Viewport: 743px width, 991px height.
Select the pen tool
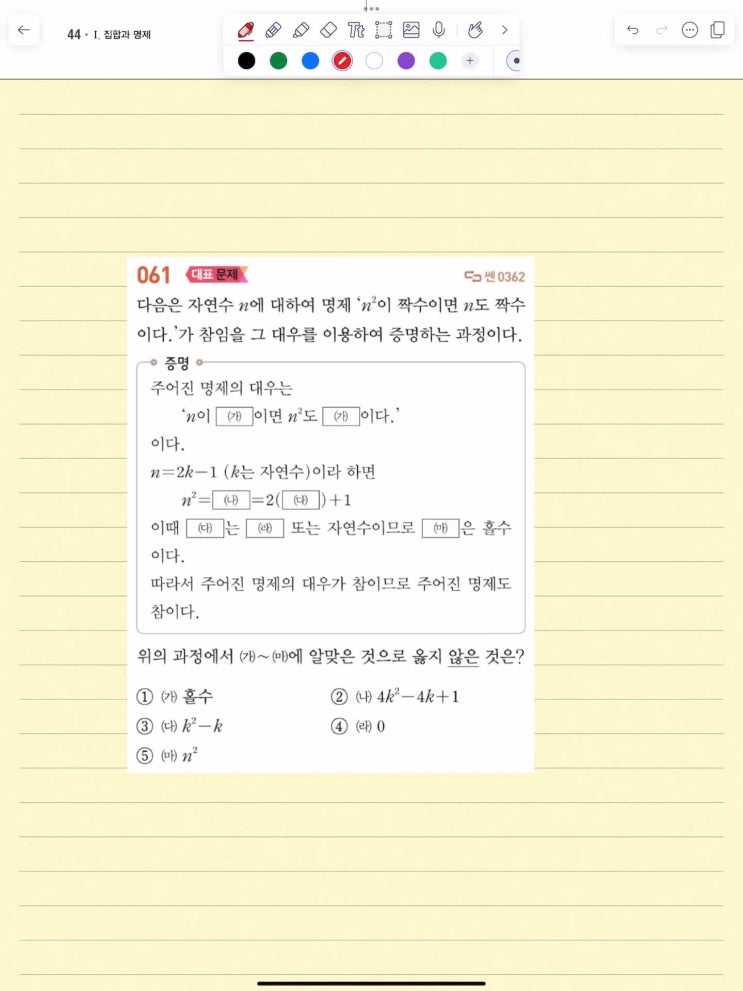tap(246, 30)
